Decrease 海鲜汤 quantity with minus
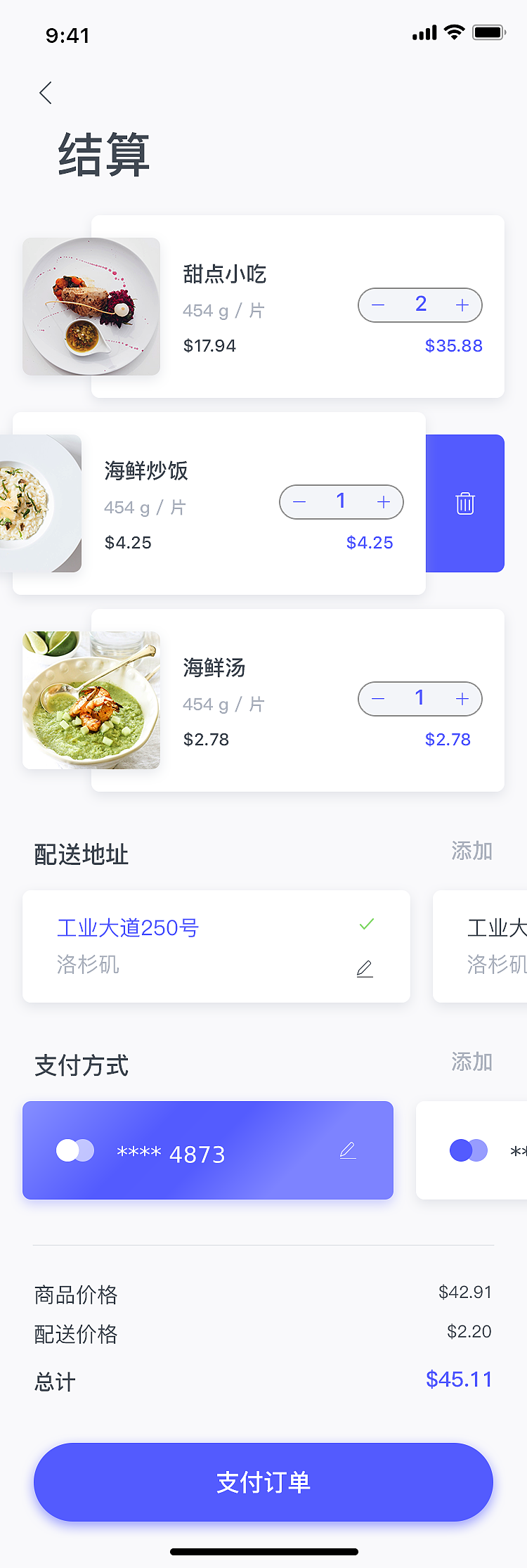Screen dimensions: 527x1568 pos(377,698)
